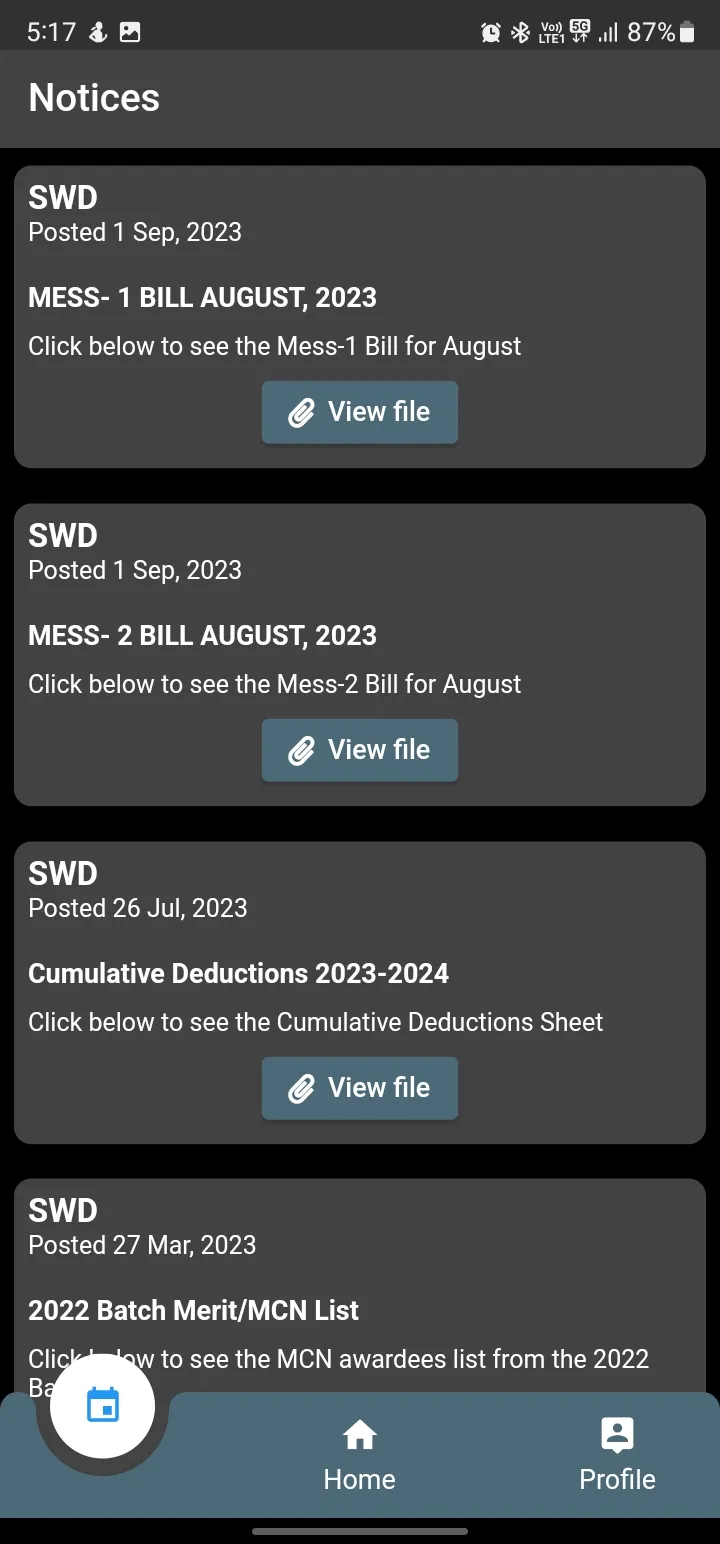Open the calendar floating action button
720x1544 pixels.
pyautogui.click(x=101, y=1404)
